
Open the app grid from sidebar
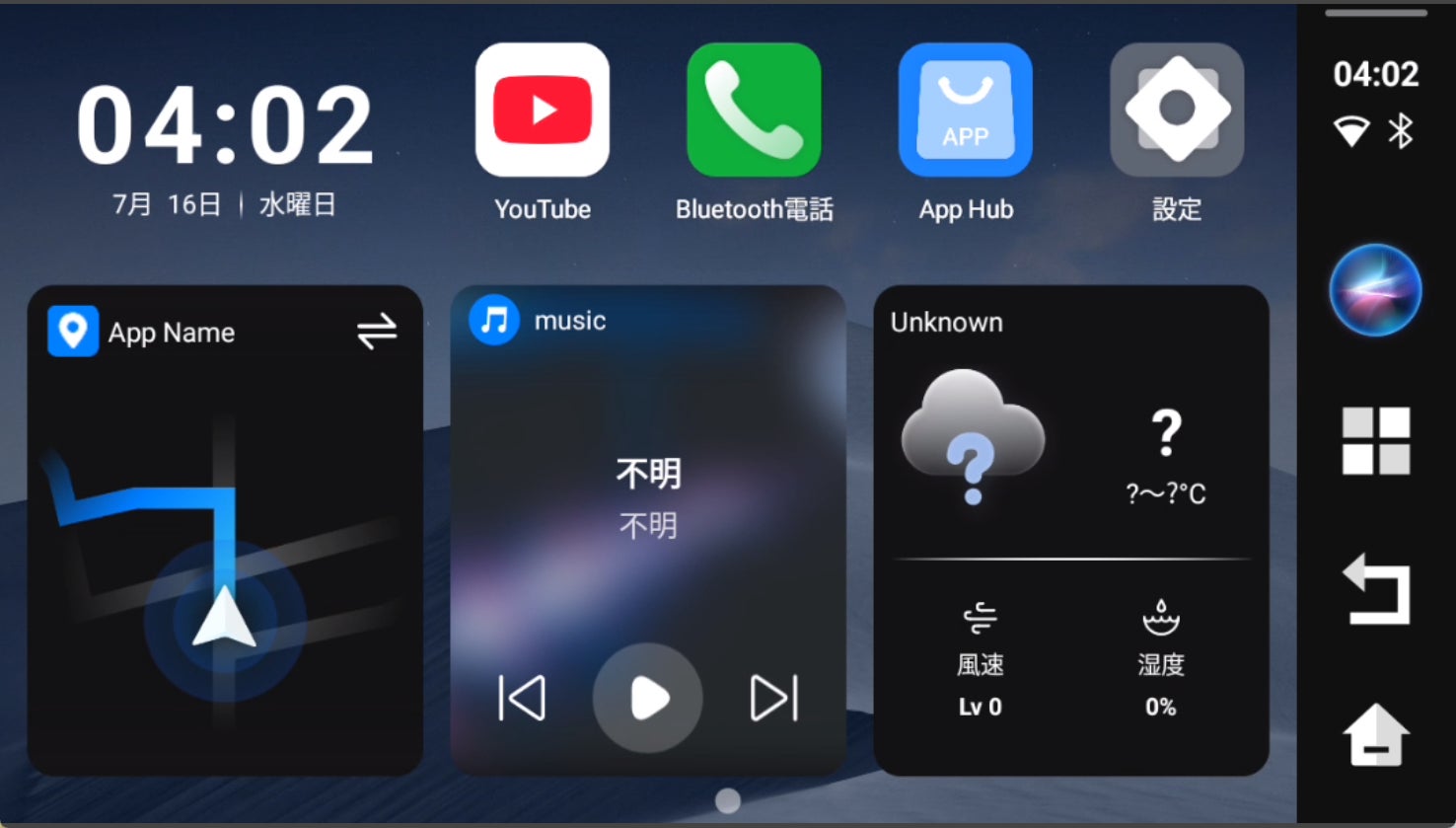(1375, 440)
